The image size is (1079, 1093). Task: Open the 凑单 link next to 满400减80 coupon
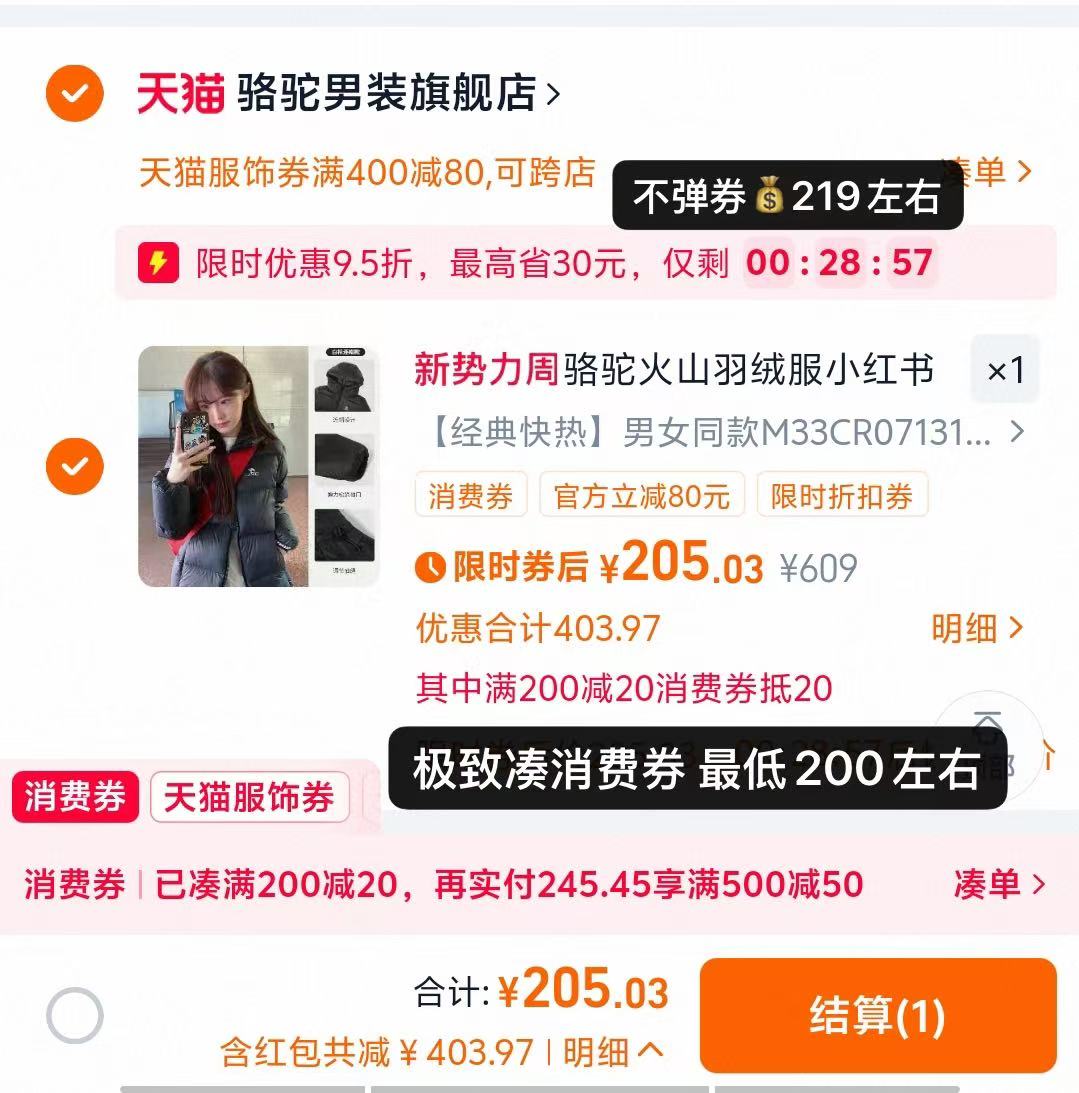(984, 172)
